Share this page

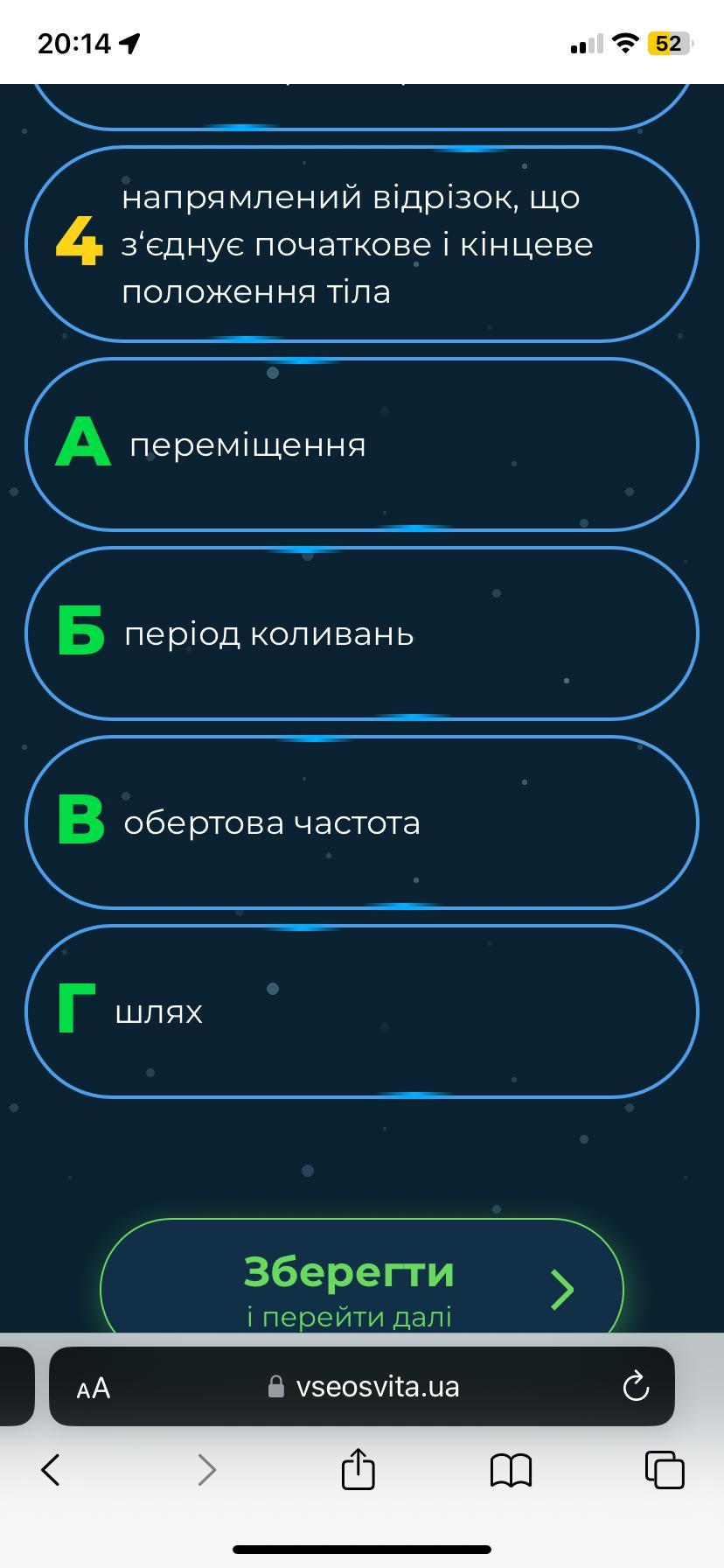click(358, 1469)
